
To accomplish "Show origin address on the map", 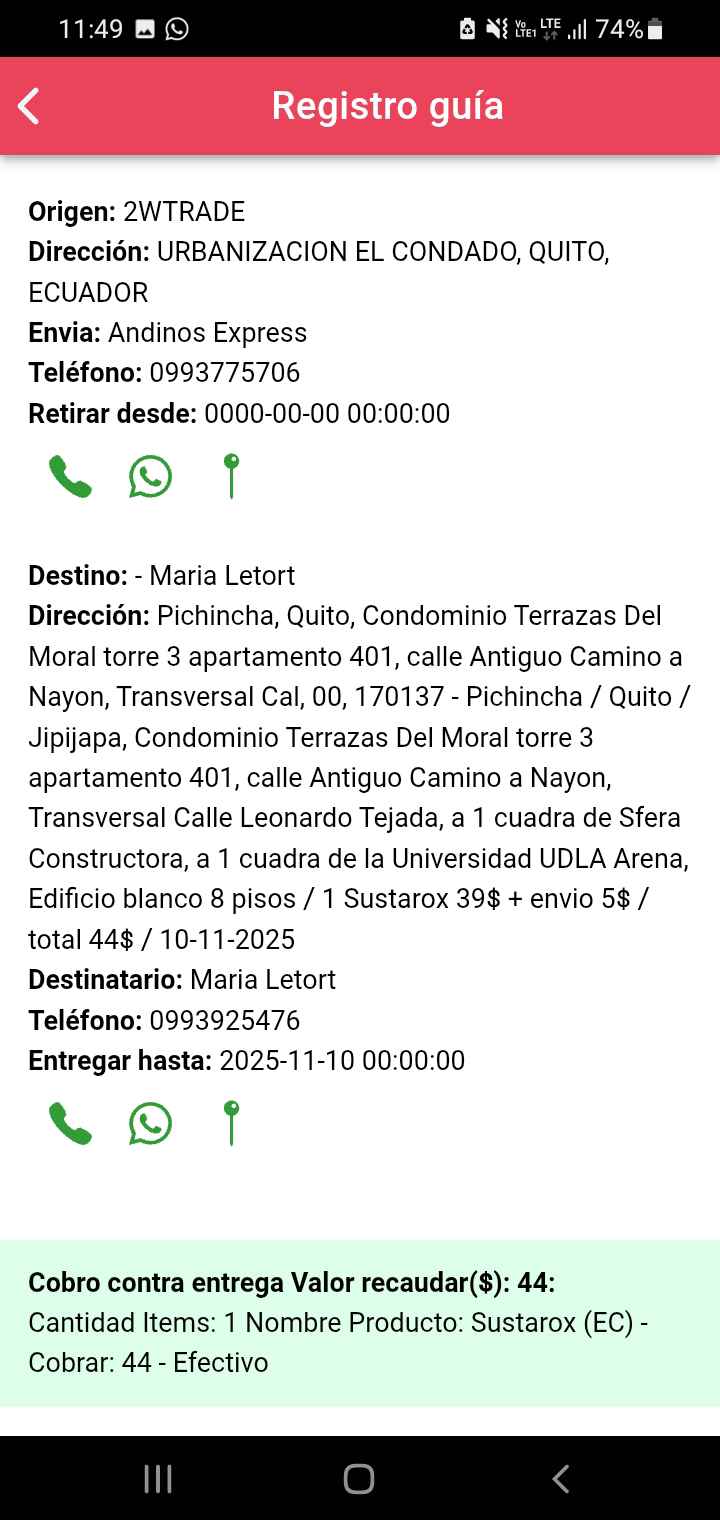I will pyautogui.click(x=231, y=476).
